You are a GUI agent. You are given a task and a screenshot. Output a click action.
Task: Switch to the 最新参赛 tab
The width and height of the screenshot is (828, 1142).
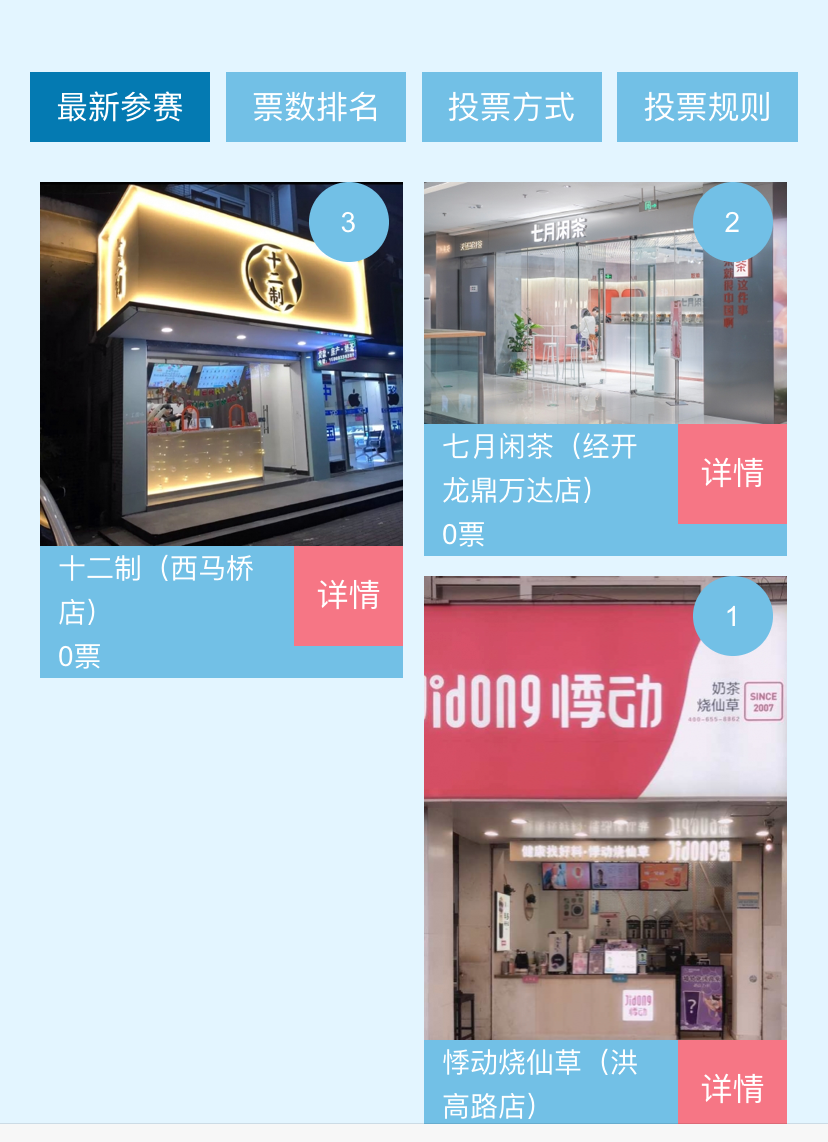(x=120, y=107)
